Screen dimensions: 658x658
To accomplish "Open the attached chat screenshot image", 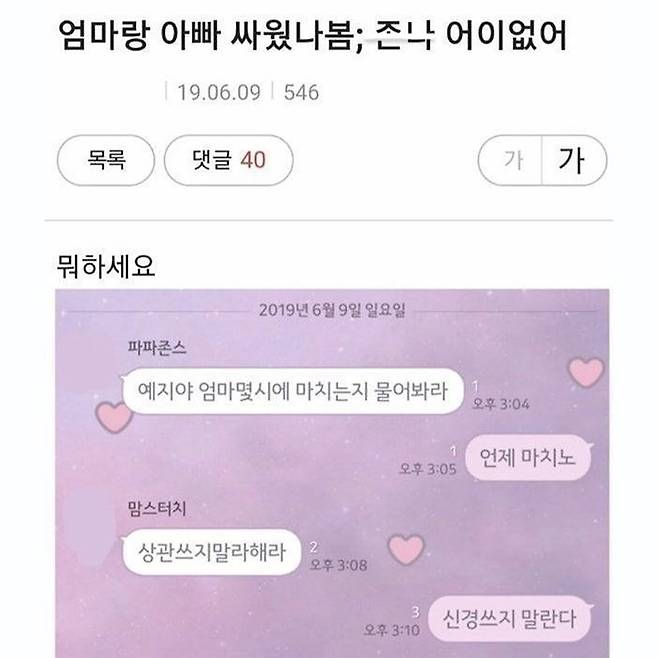I will [x=330, y=470].
